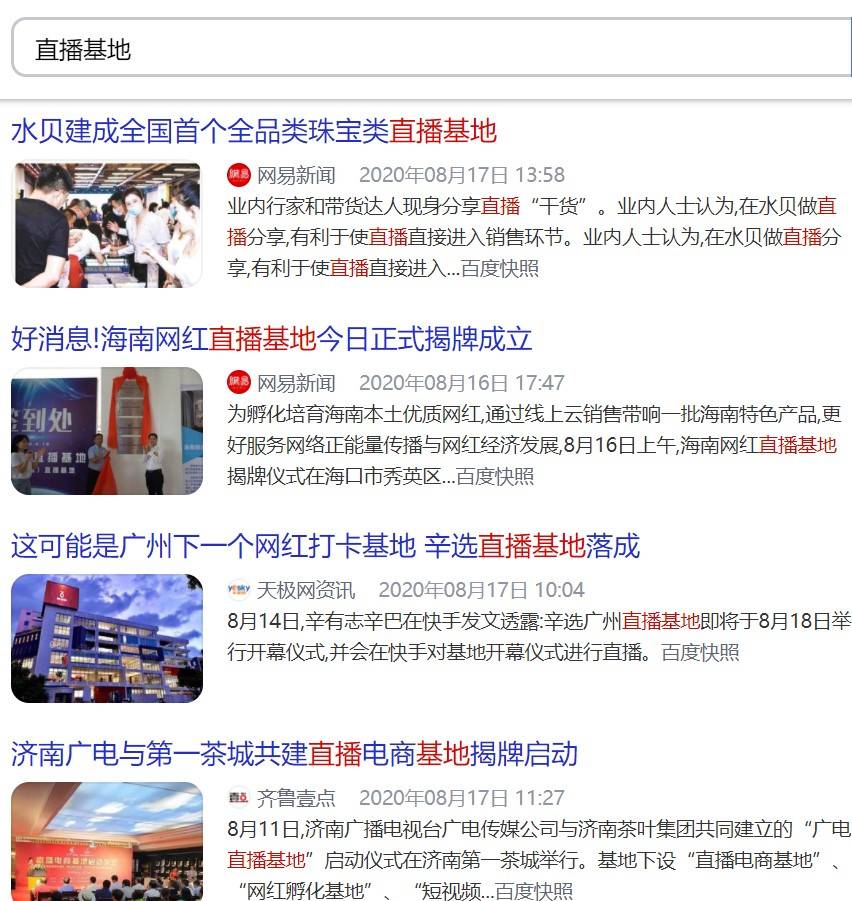
Task: Click the 网易新闻 source icon under the 水贝 result
Action: pos(238,174)
